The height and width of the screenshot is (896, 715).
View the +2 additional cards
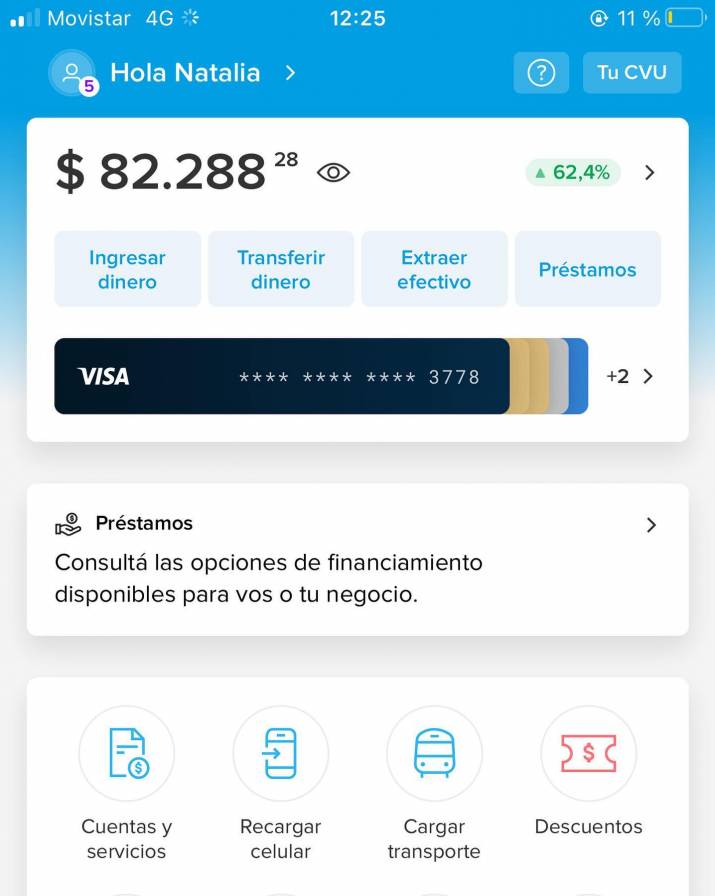(x=630, y=377)
